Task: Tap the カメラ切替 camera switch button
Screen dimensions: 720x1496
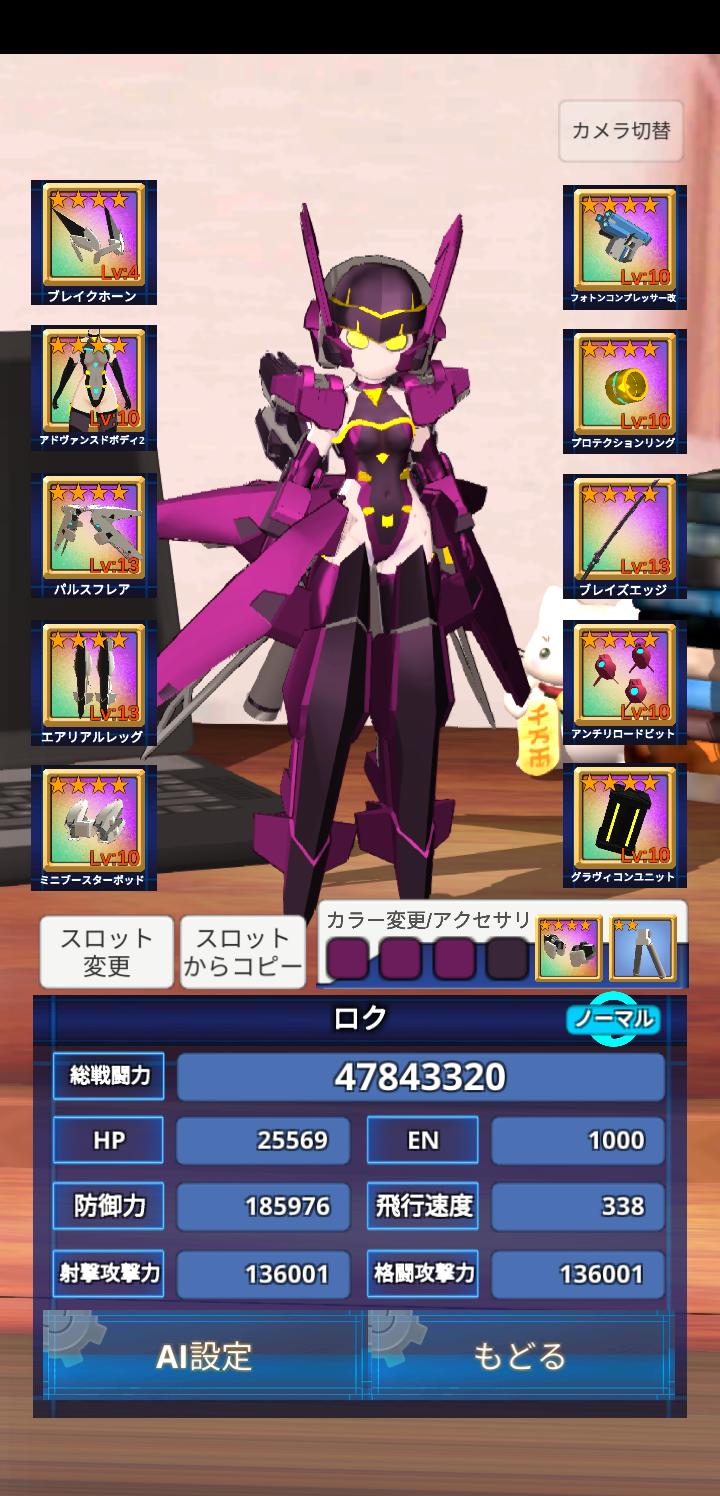Action: (x=621, y=131)
